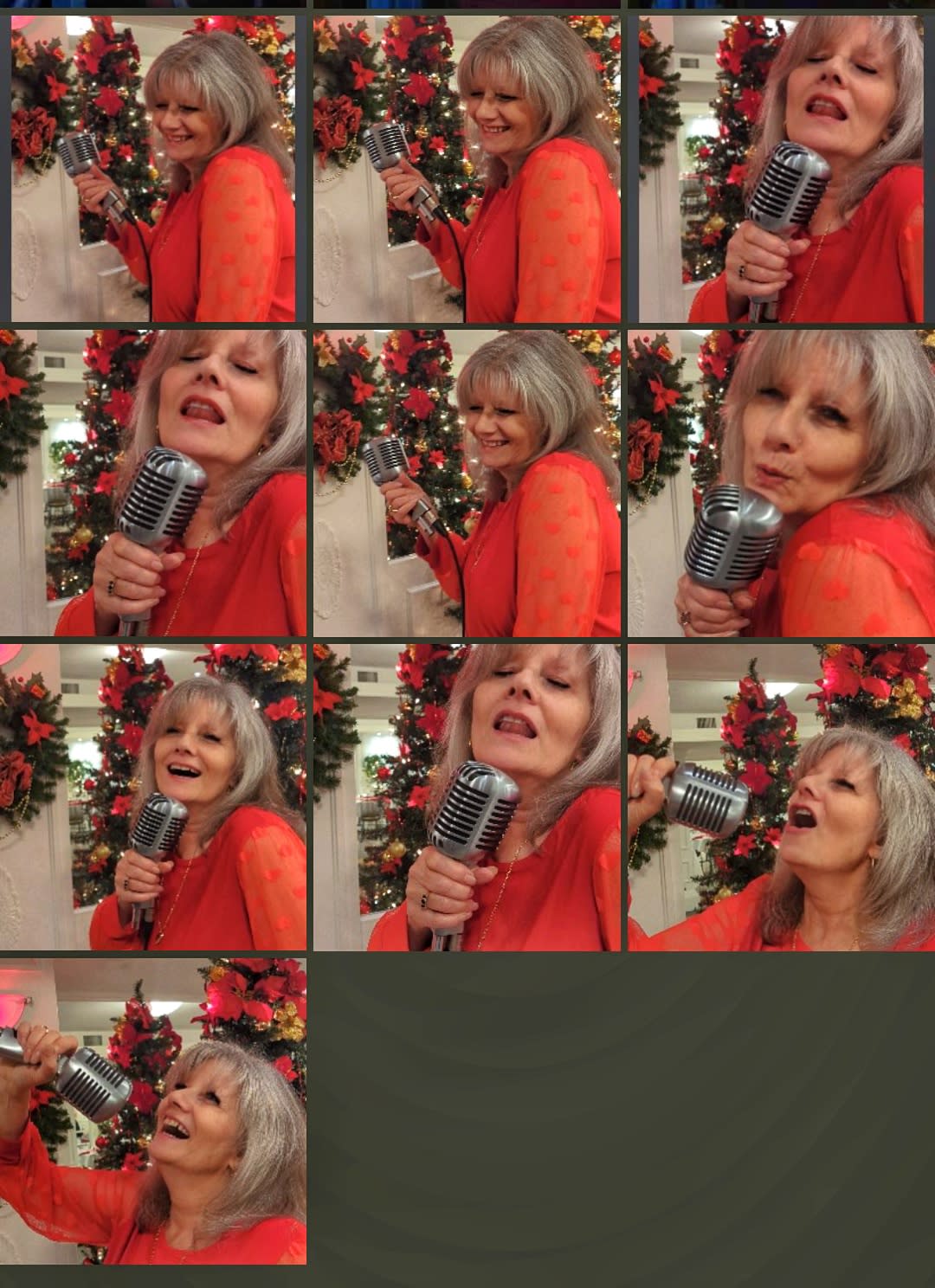Viewport: 935px width, 1288px height.
Task: Open the photo of the woman puckering her lips
Action: pos(781,483)
